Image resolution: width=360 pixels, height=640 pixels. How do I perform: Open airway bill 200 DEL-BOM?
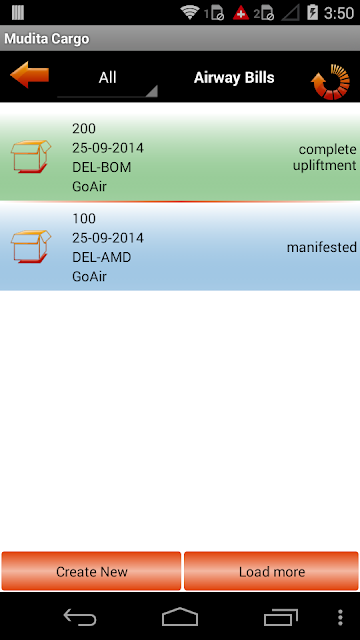(180, 157)
